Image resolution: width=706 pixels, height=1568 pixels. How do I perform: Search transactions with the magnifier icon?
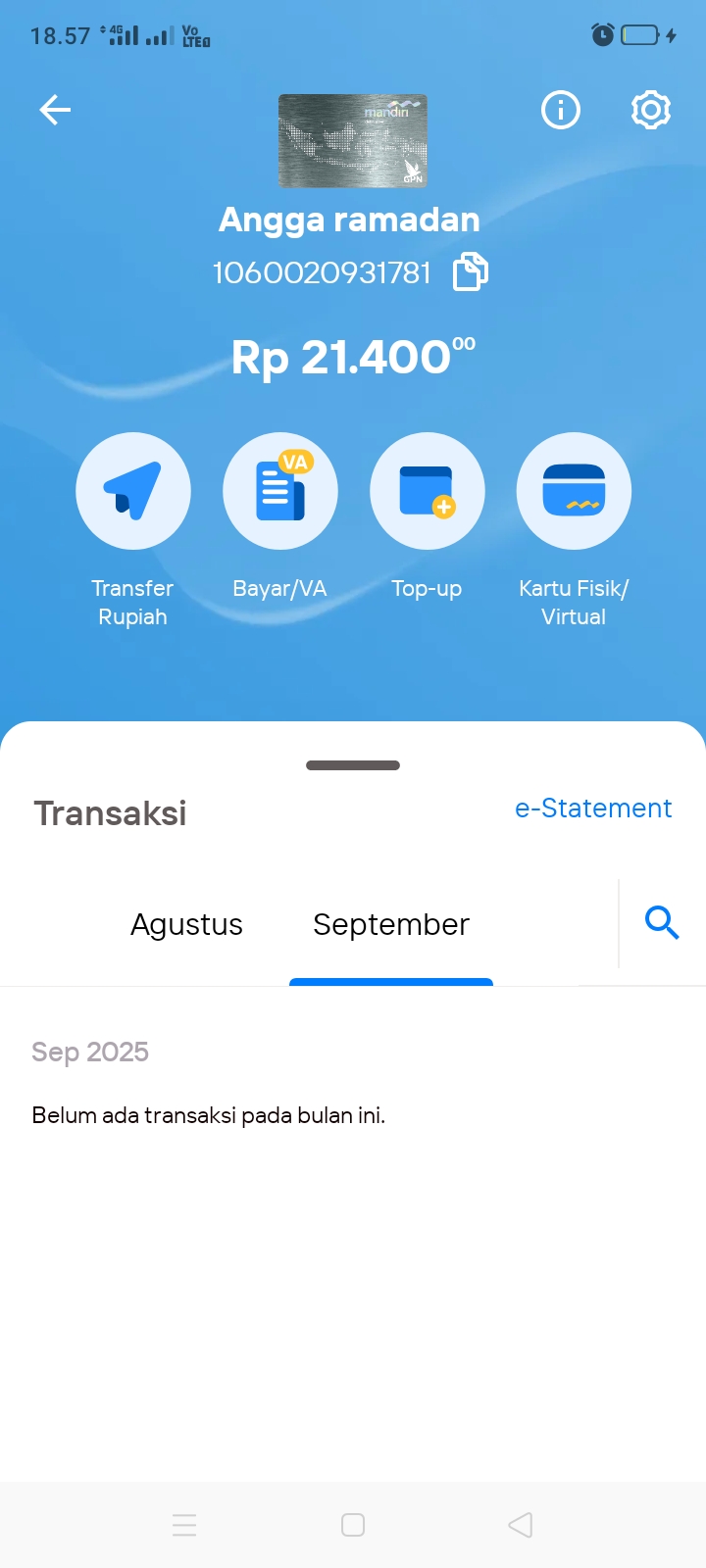point(662,922)
